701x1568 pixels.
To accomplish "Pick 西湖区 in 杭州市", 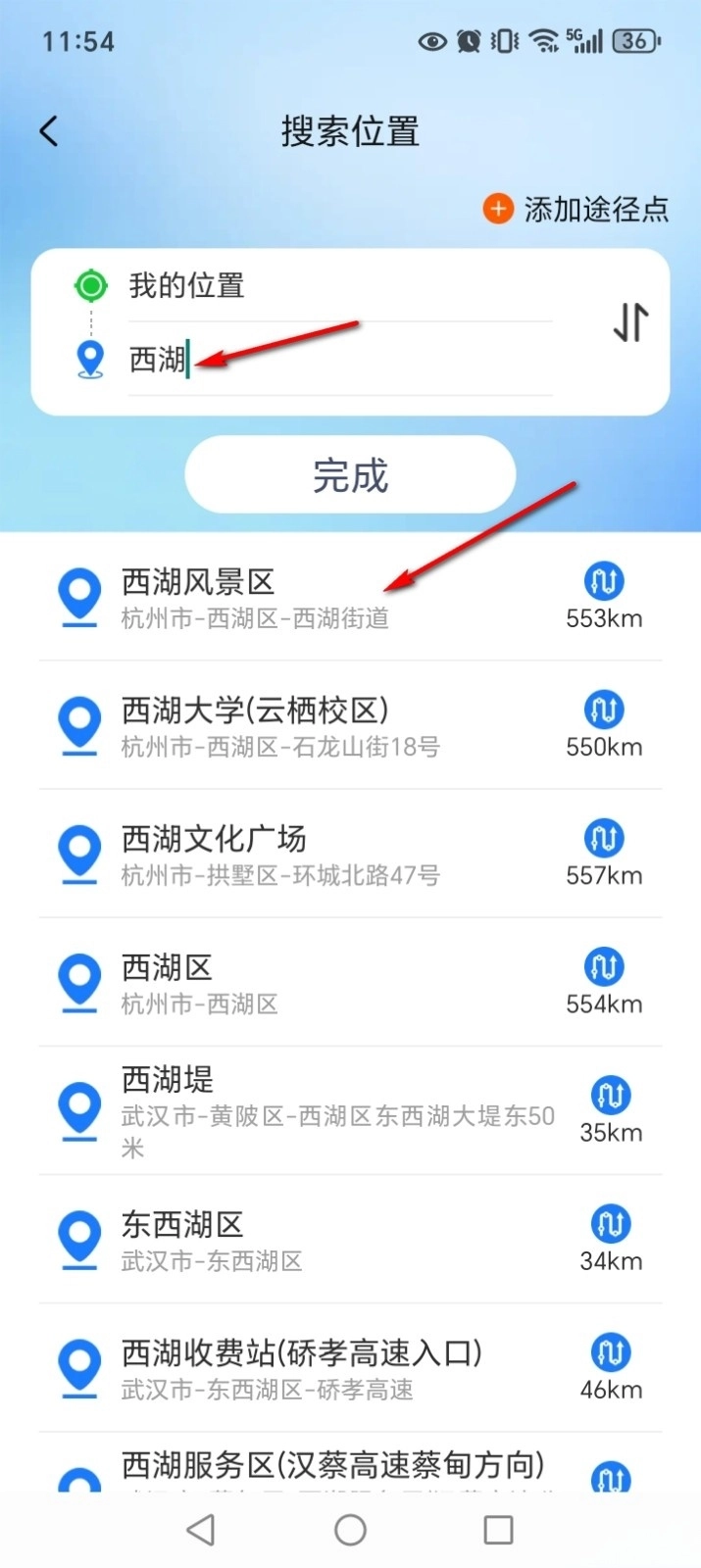I will click(x=294, y=983).
